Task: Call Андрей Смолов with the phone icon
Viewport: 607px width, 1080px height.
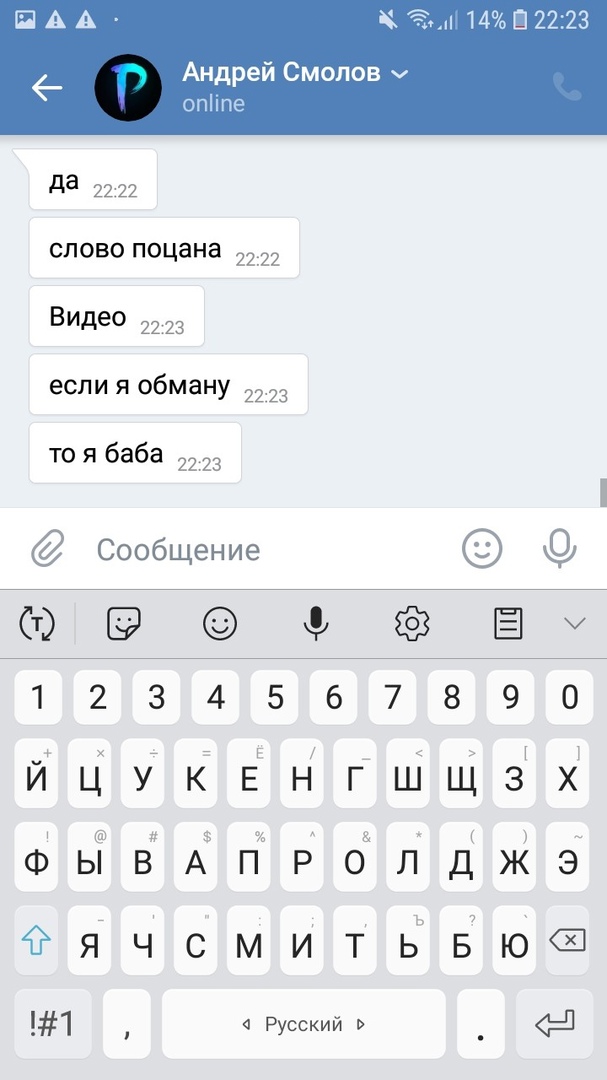Action: point(567,88)
